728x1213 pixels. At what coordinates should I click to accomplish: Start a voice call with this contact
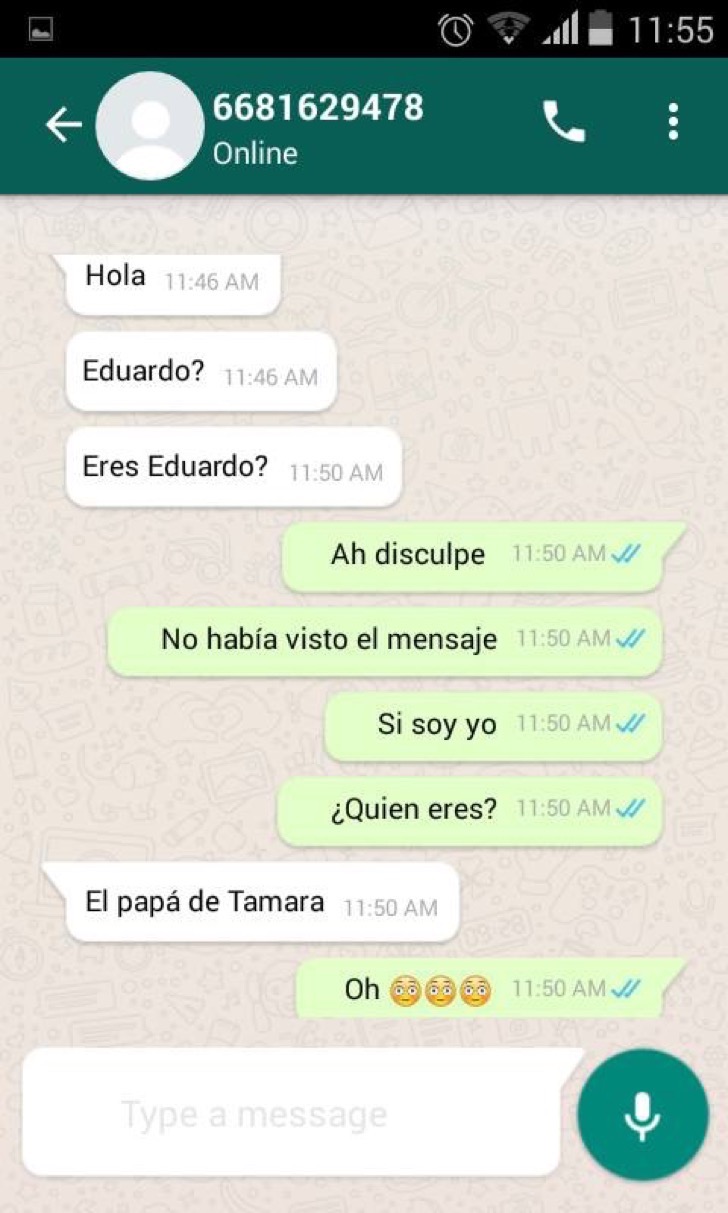pos(564,123)
